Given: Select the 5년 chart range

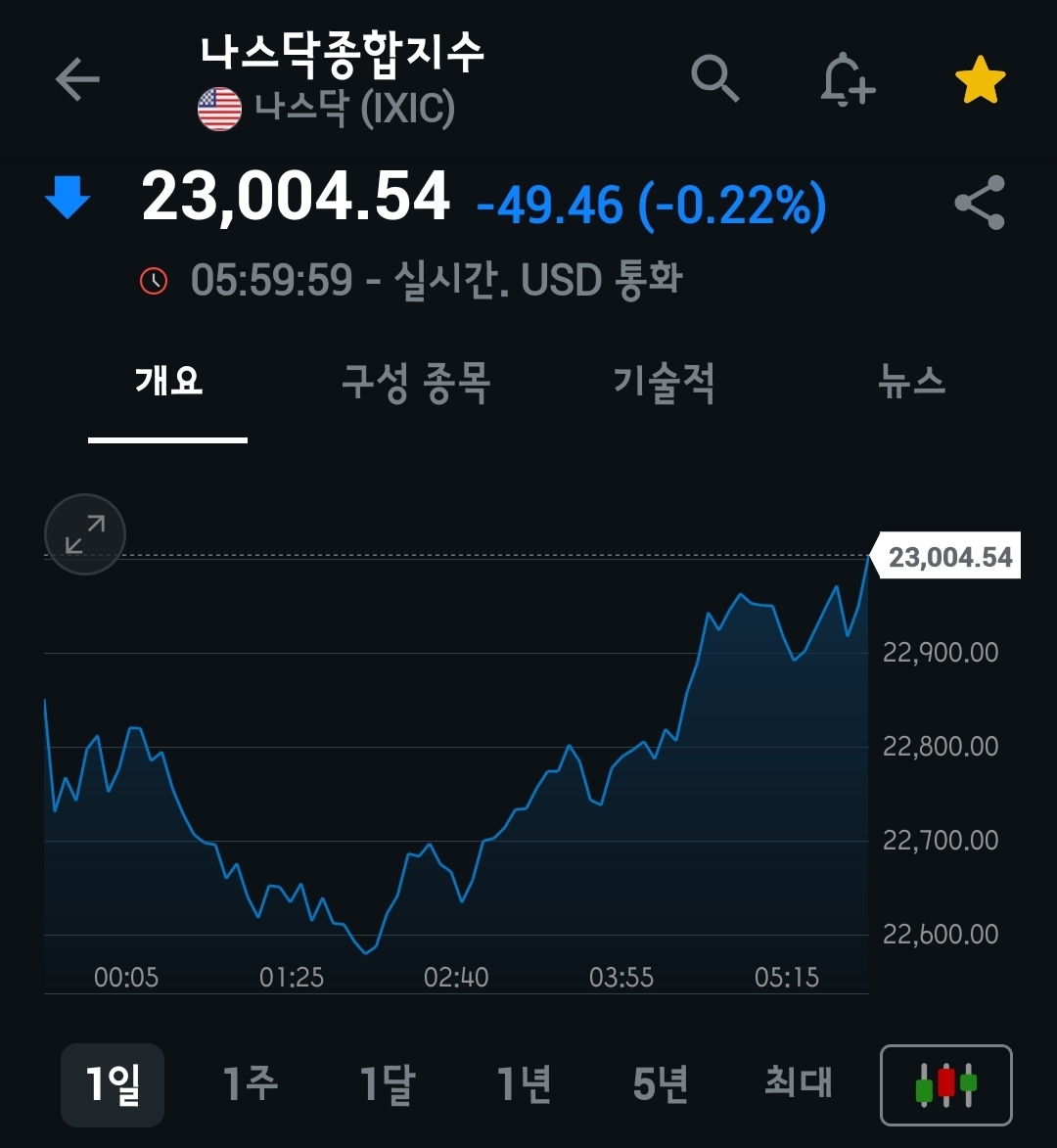Looking at the screenshot, I should [x=661, y=1084].
